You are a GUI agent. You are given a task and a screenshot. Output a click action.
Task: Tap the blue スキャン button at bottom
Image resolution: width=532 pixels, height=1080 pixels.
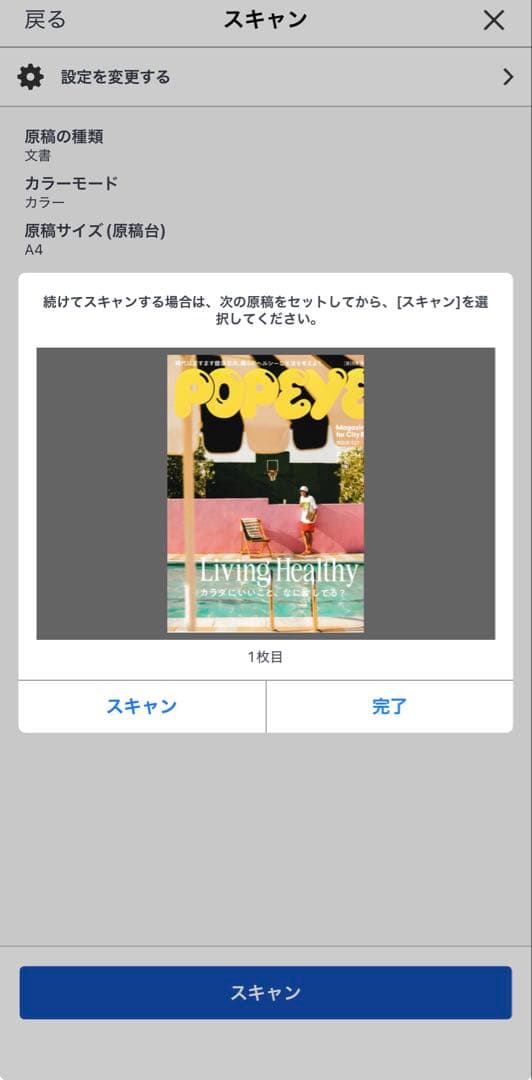(x=265, y=993)
